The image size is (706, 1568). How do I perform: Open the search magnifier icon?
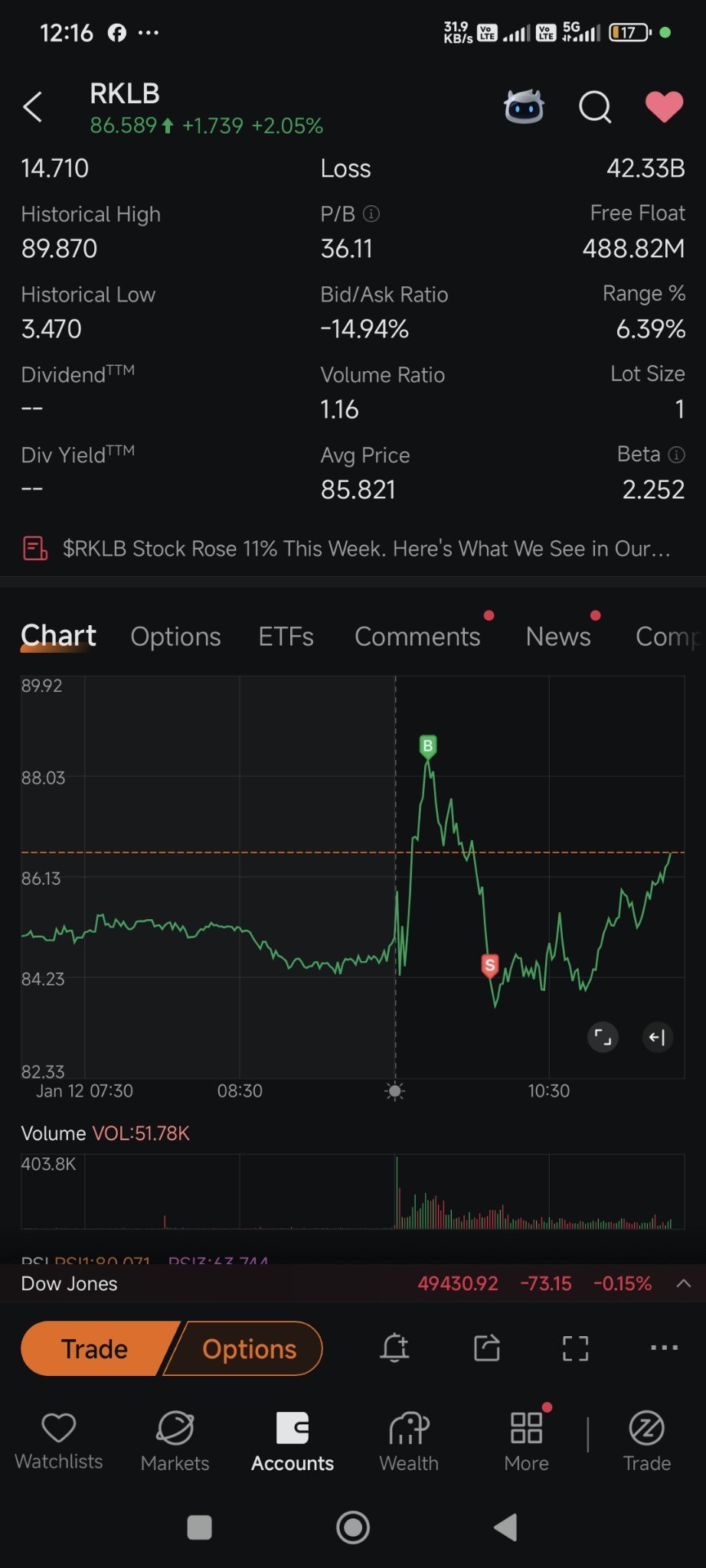pyautogui.click(x=595, y=107)
